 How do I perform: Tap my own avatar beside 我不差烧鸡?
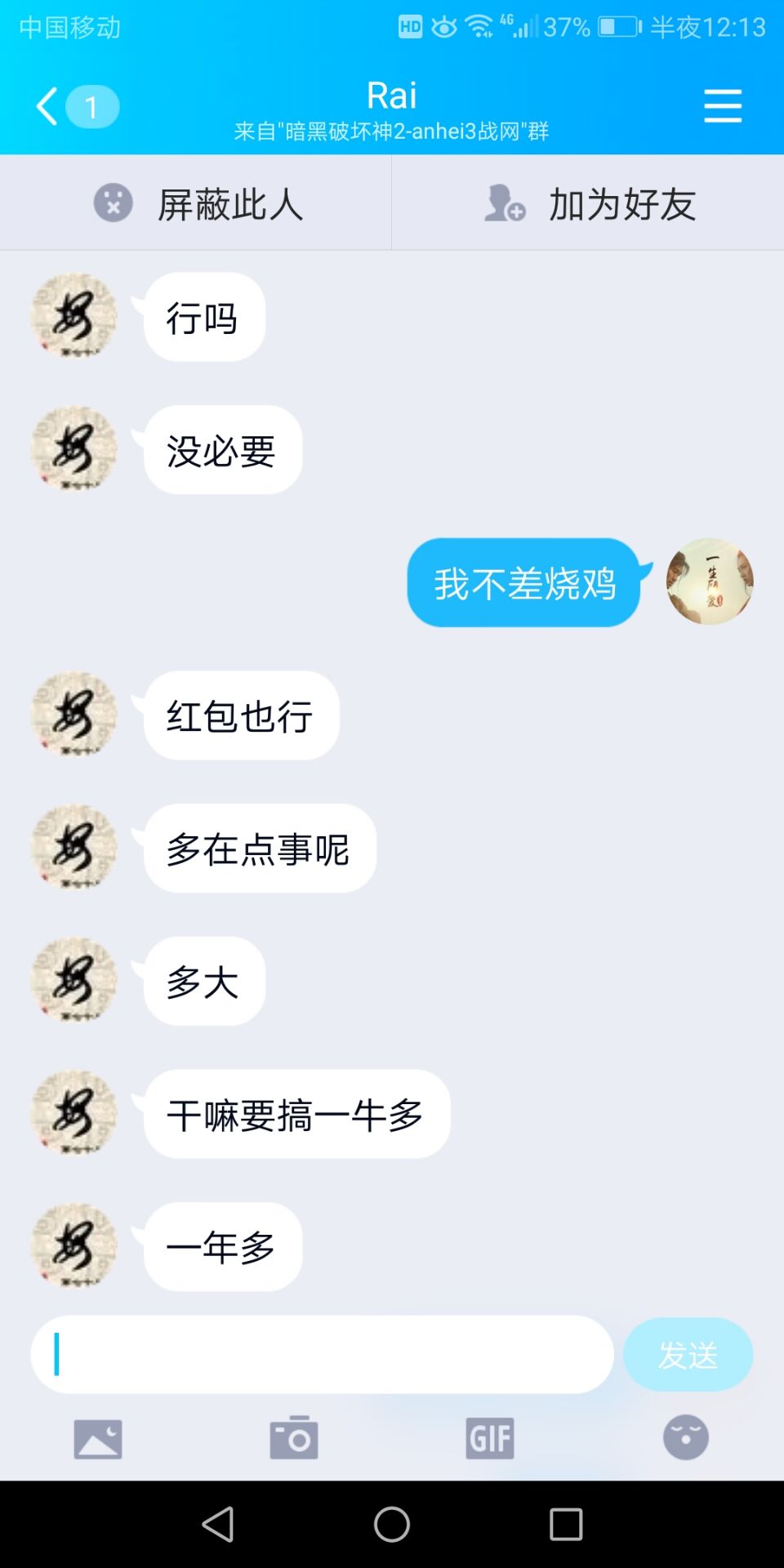click(x=710, y=581)
